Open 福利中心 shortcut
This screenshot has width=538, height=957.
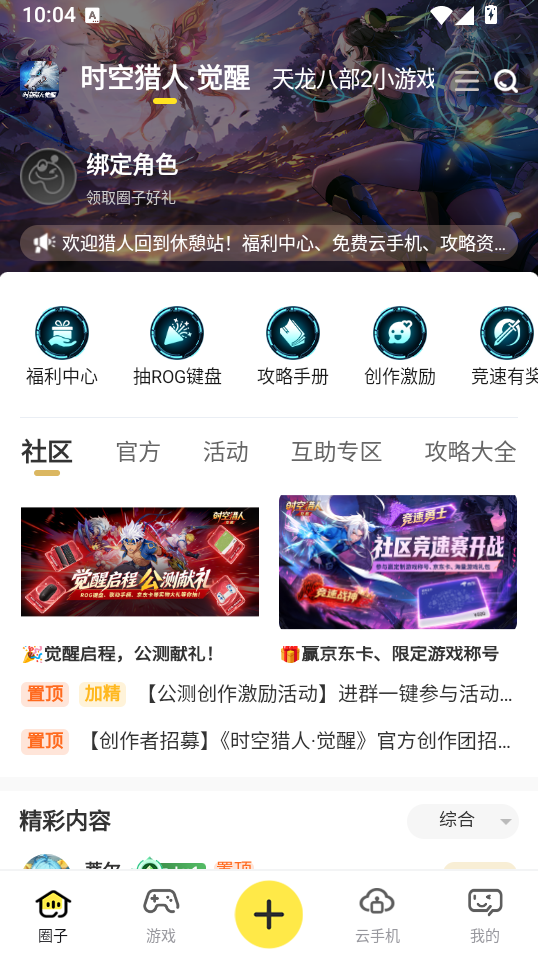click(62, 347)
